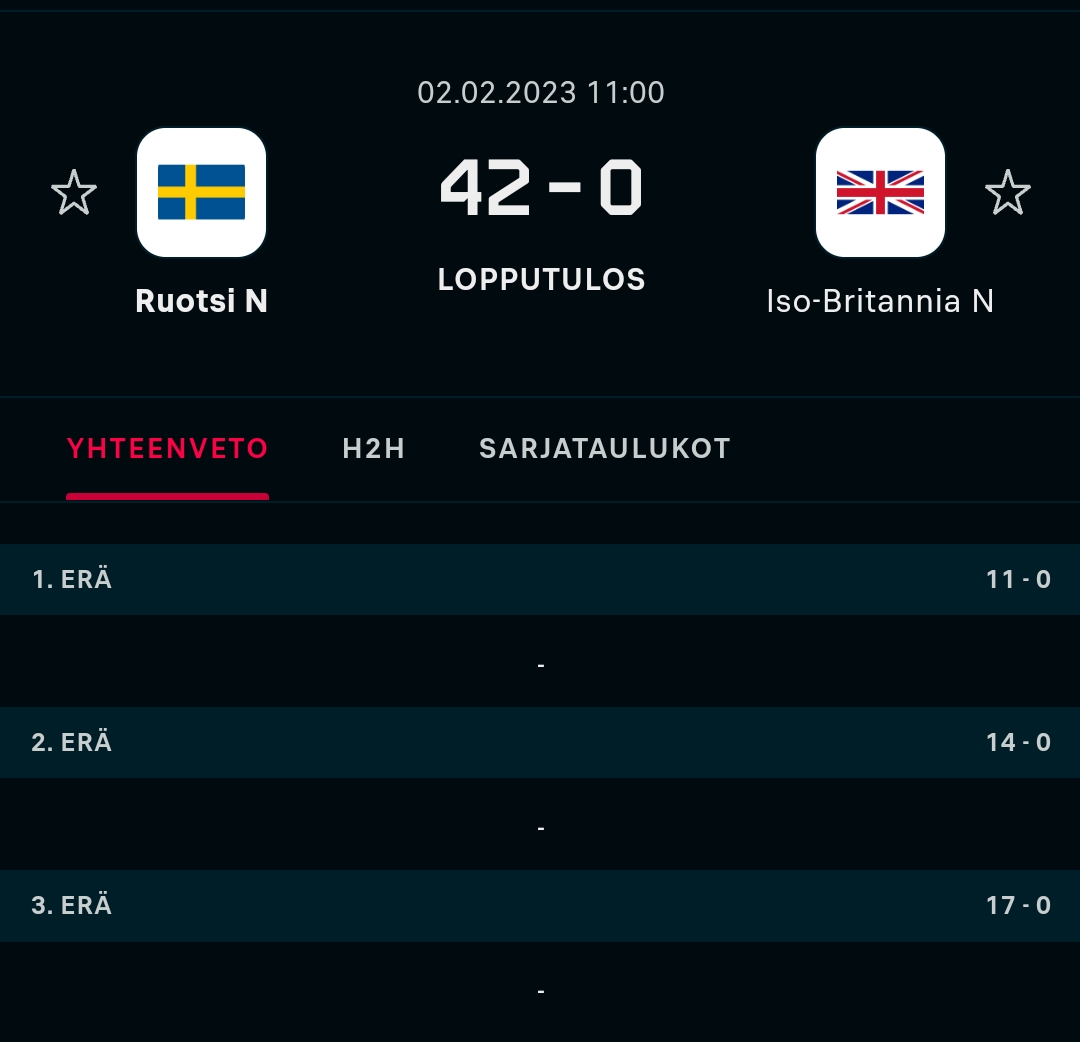Screen dimensions: 1080x1042
Task: Favorite Iso-Britannia N with the star icon
Action: point(1007,192)
